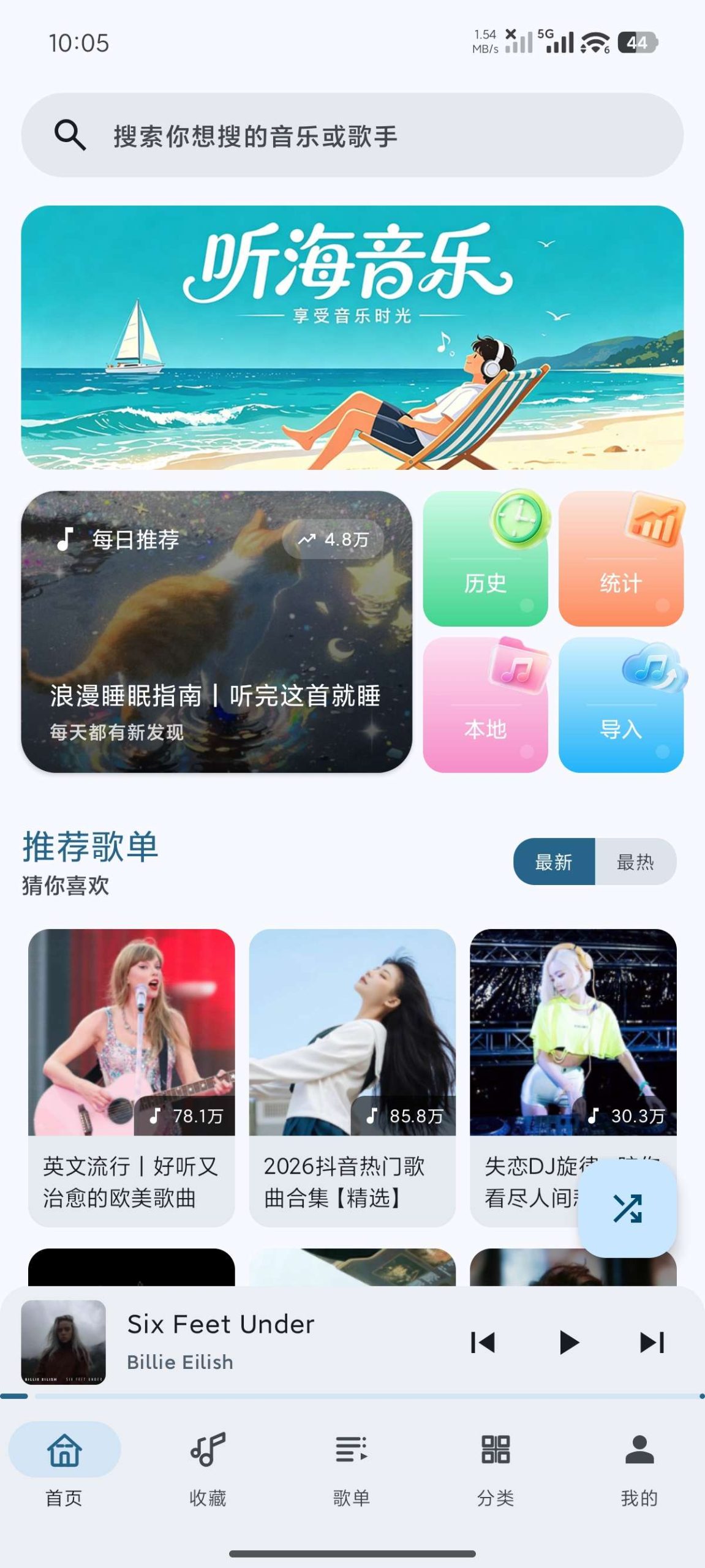Screen dimensions: 705x1568
Task: Open the search magnifier icon
Action: [x=69, y=135]
